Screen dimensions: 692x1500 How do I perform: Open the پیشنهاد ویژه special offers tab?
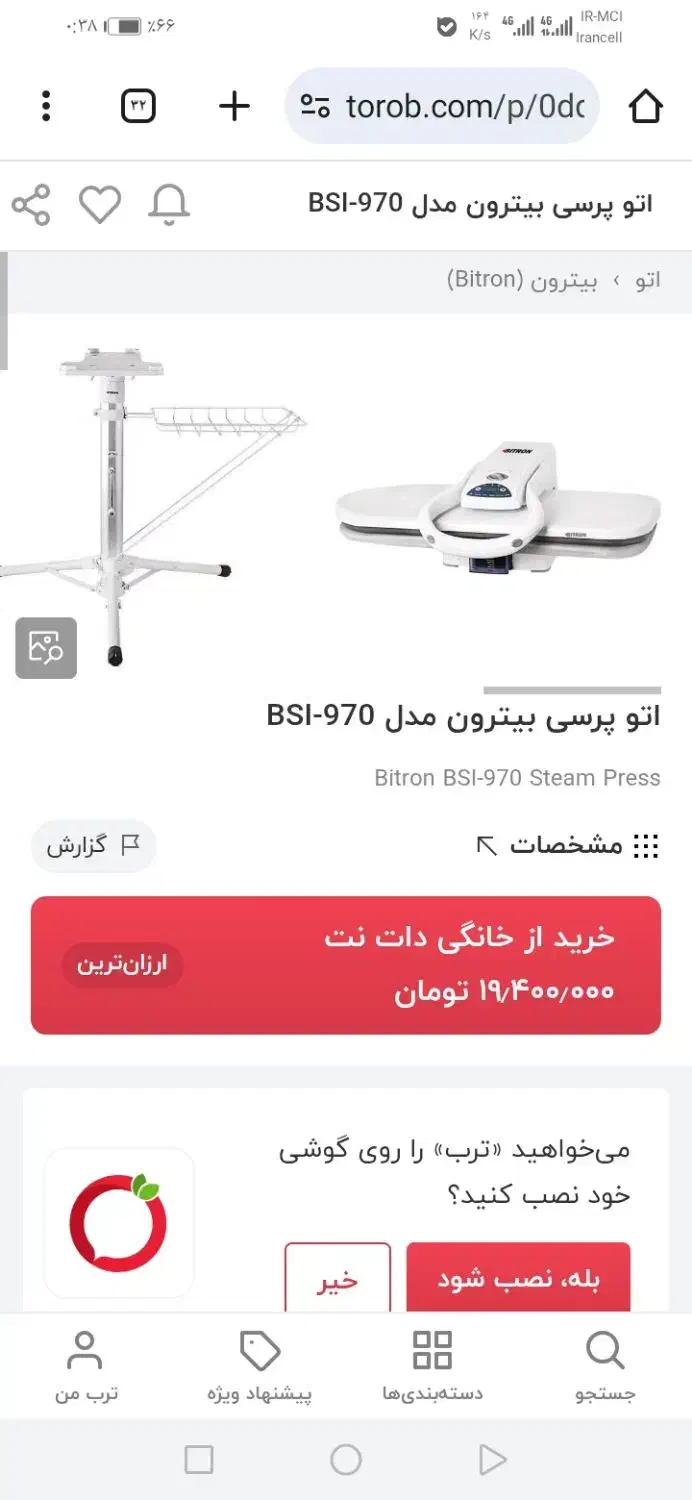pos(260,1366)
